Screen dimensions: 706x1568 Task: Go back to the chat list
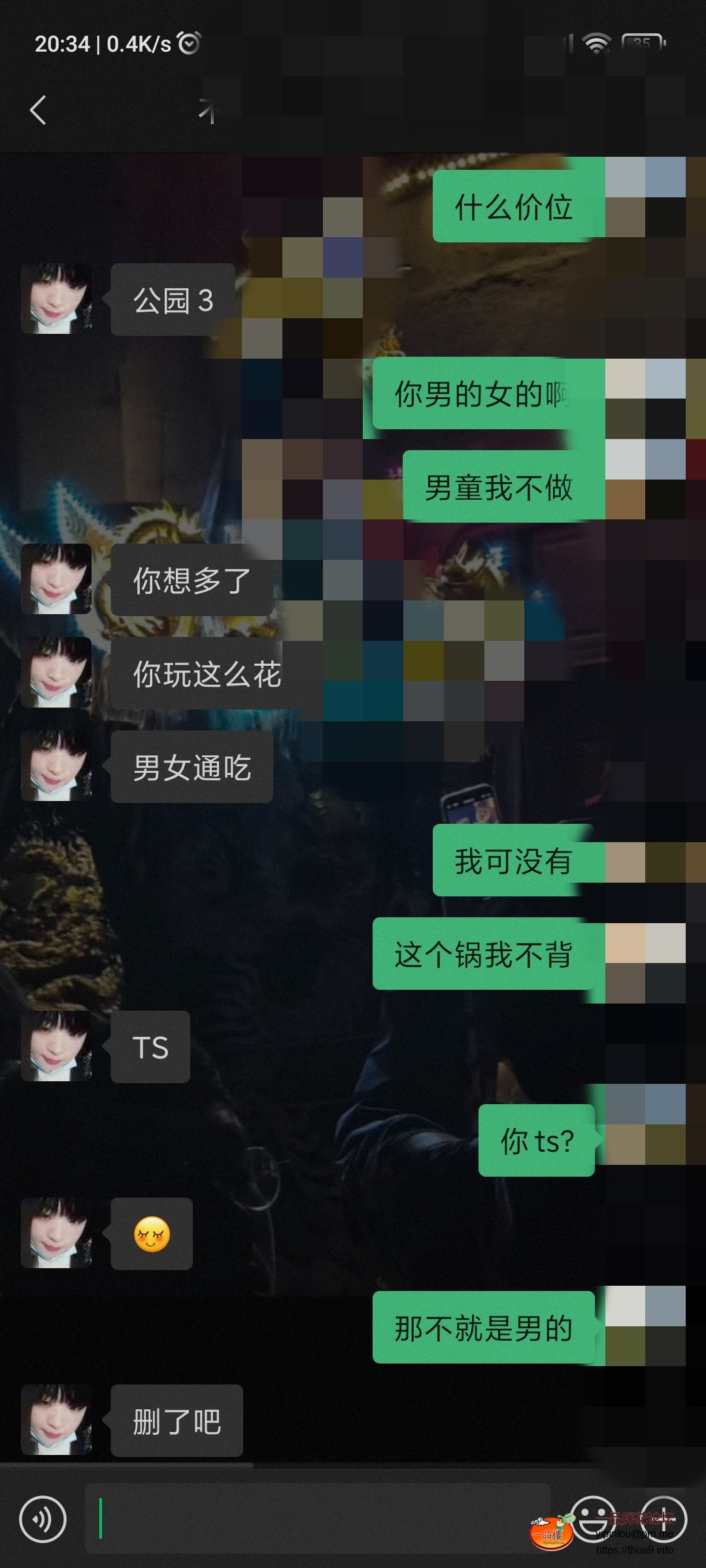tap(38, 110)
